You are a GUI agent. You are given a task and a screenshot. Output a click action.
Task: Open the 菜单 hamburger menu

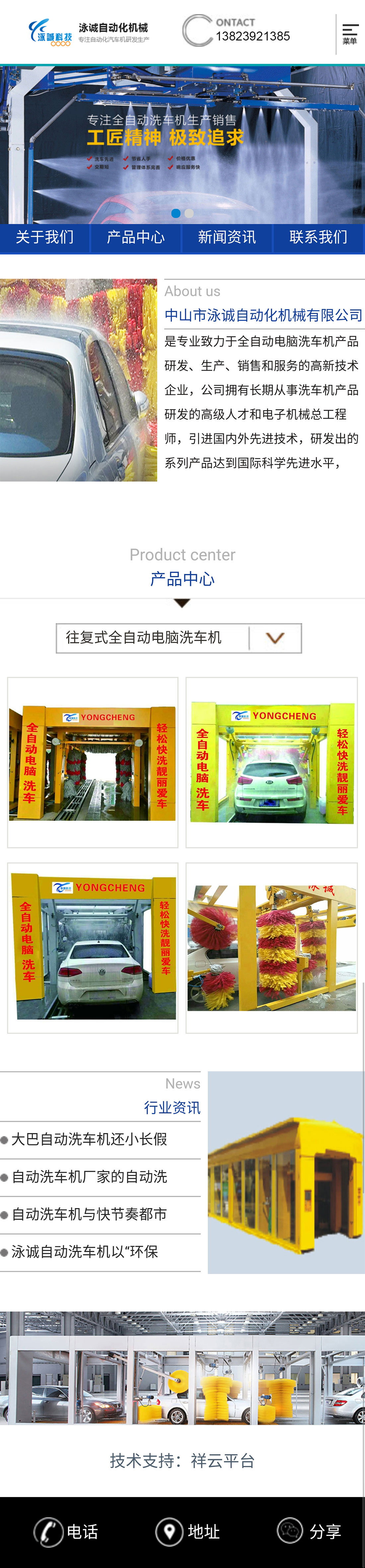pos(350,34)
